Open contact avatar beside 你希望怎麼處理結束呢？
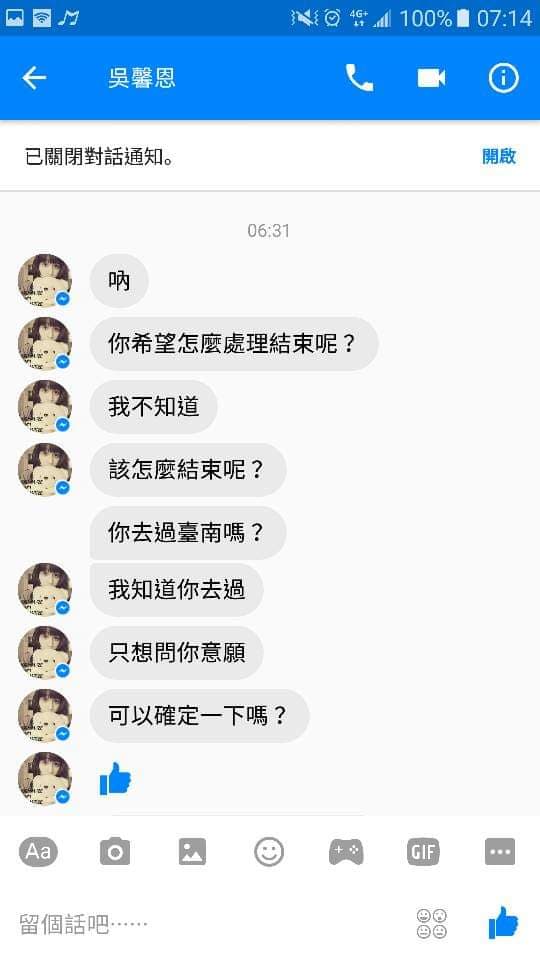Viewport: 540px width, 960px height. tap(45, 343)
